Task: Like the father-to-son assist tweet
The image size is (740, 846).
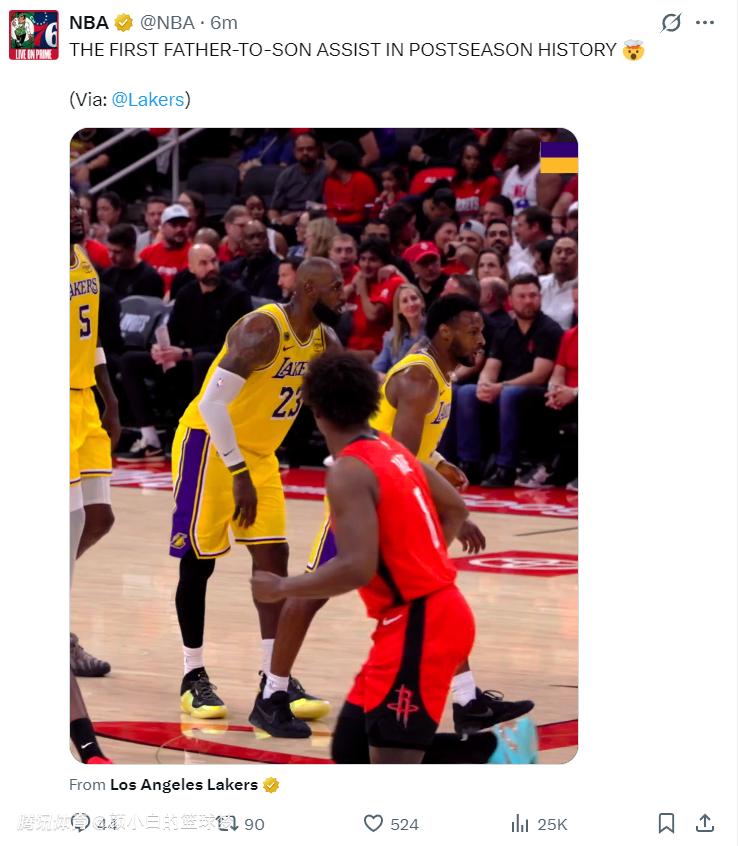Action: [x=374, y=823]
